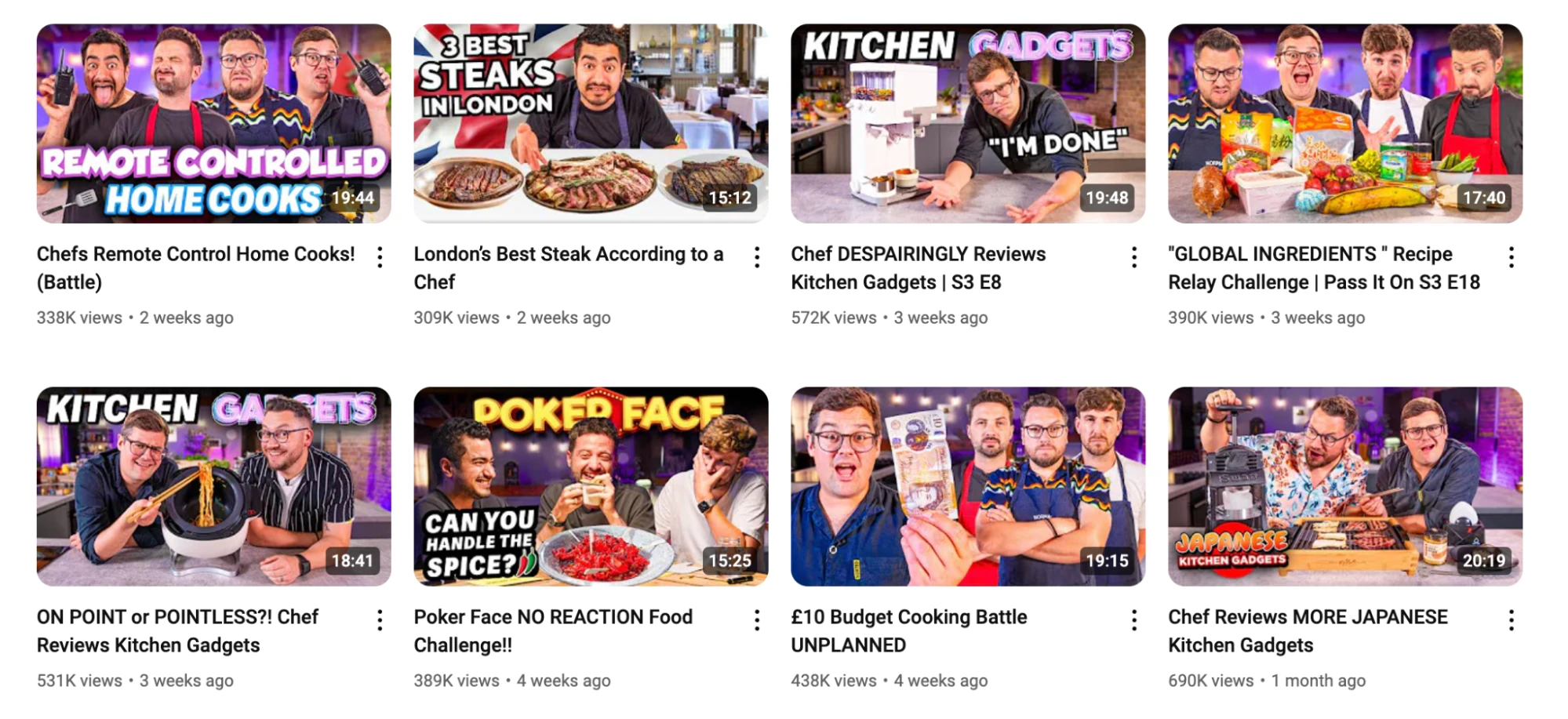Viewport: 1568px width, 719px height.
Task: Open the Chefs Remote Control Home Cooks video
Action: 213,123
